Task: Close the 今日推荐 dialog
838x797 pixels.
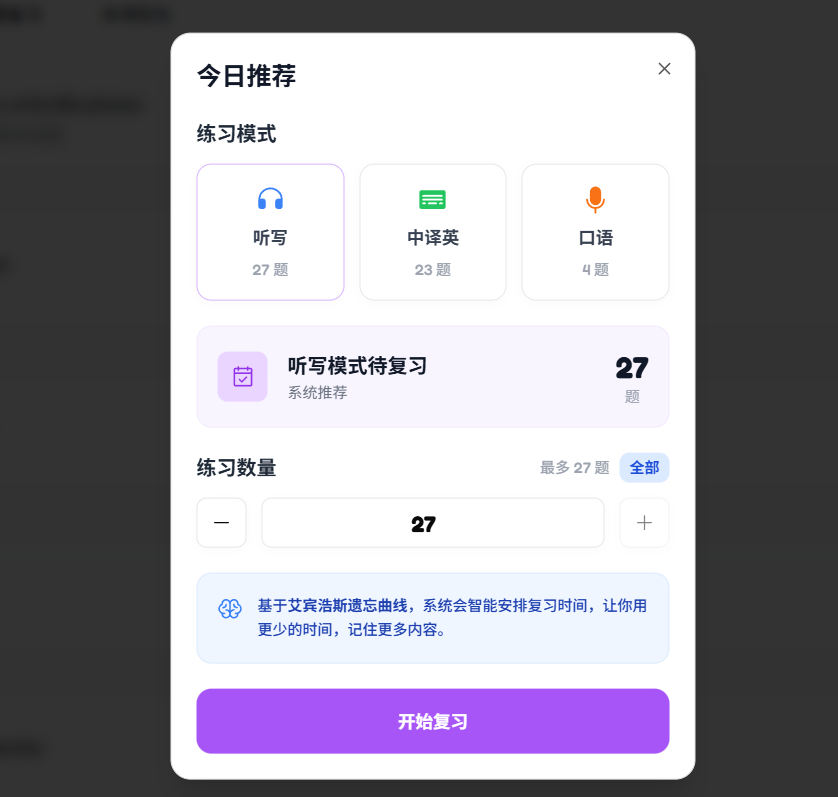Action: (x=664, y=69)
